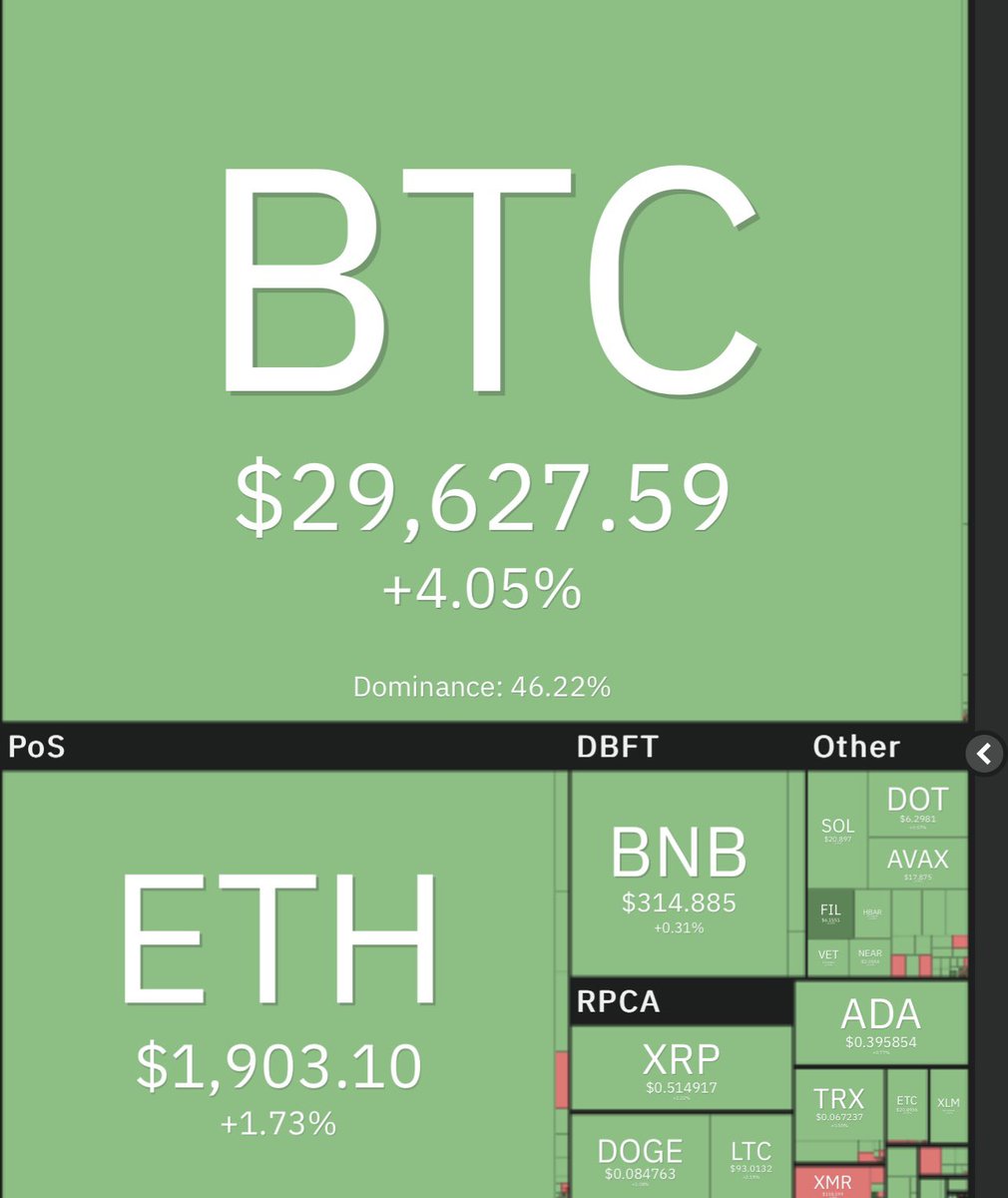Open the AVAX tile

tap(917, 863)
